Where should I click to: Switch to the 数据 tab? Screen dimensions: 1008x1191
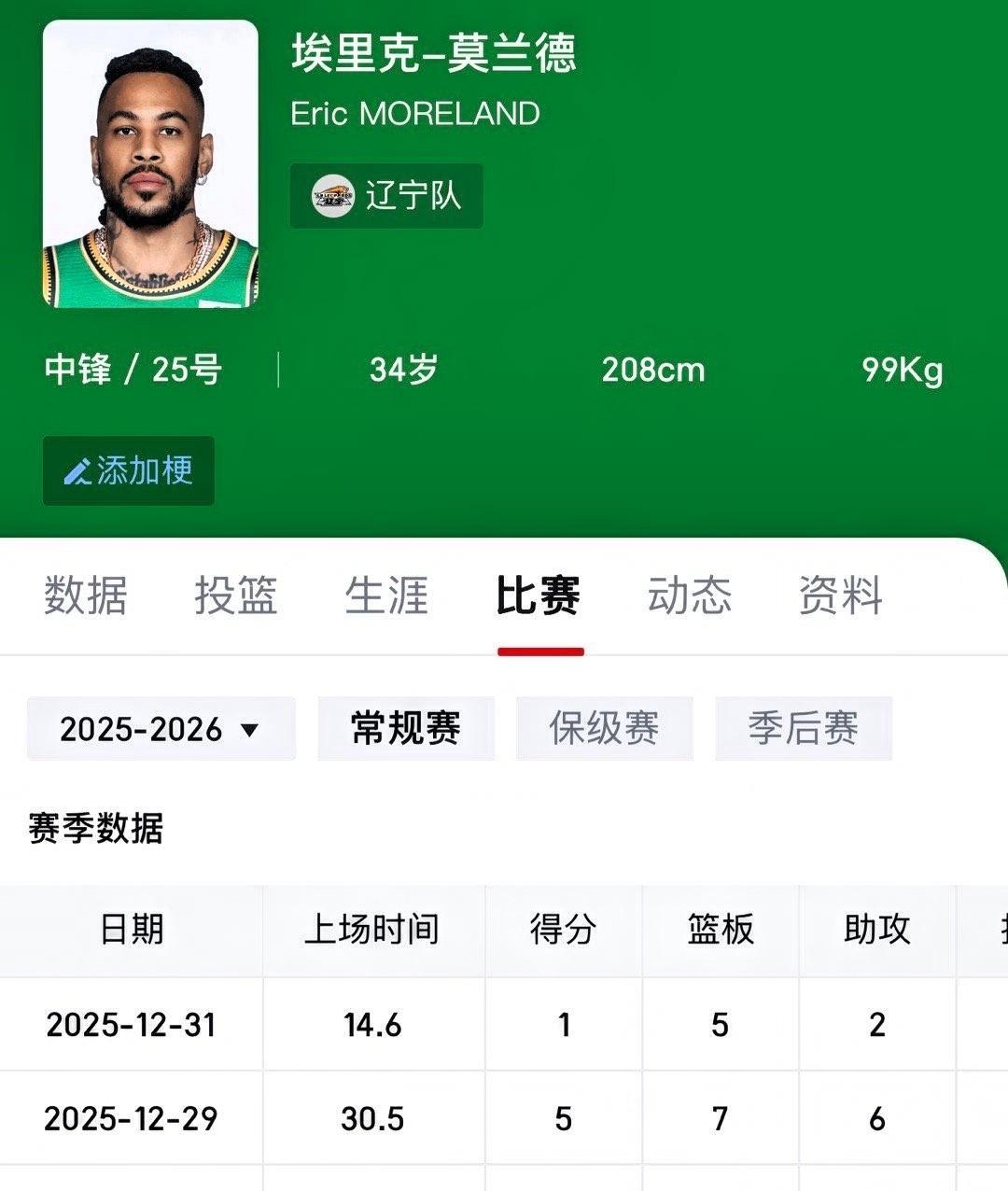pos(82,596)
